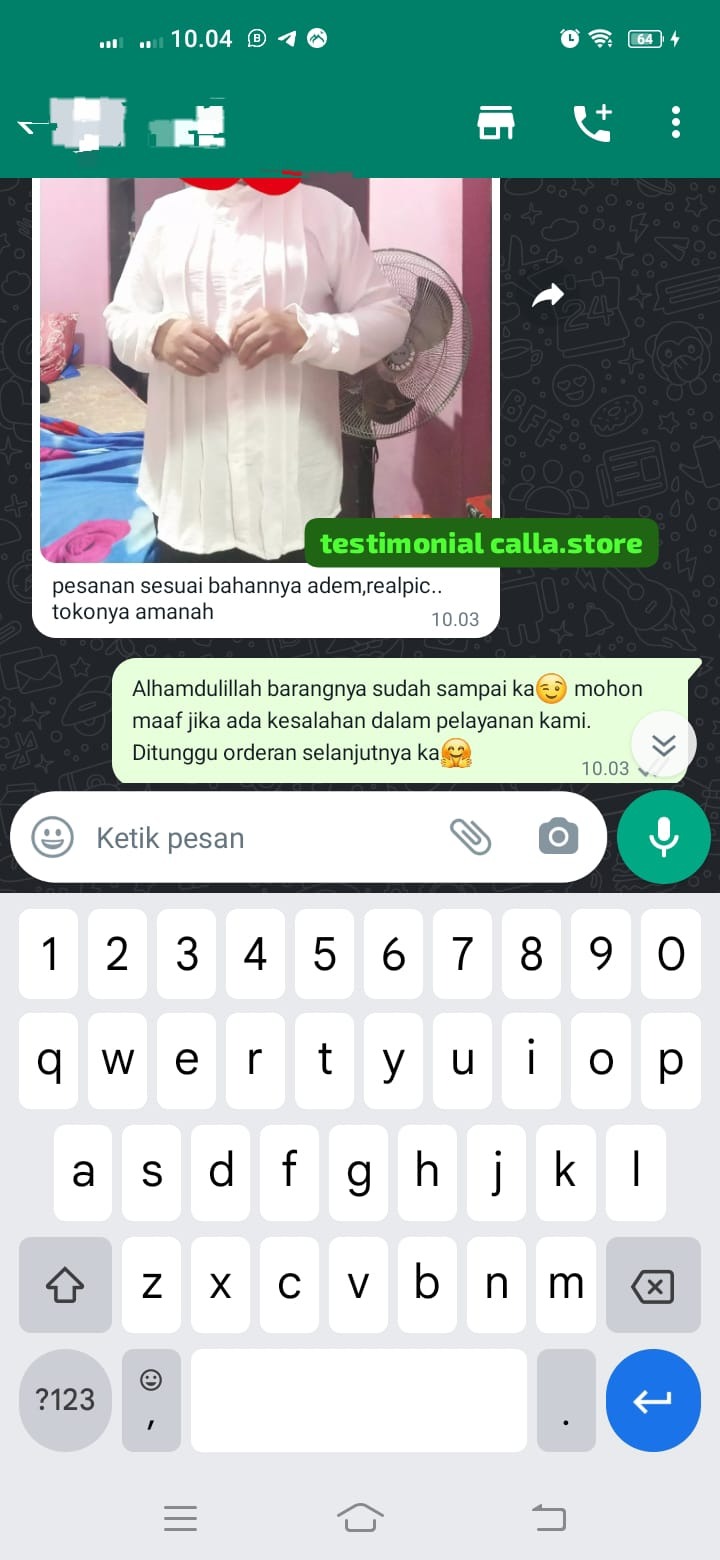Tap the blue enter key
The width and height of the screenshot is (720, 1560).
pos(653,1400)
